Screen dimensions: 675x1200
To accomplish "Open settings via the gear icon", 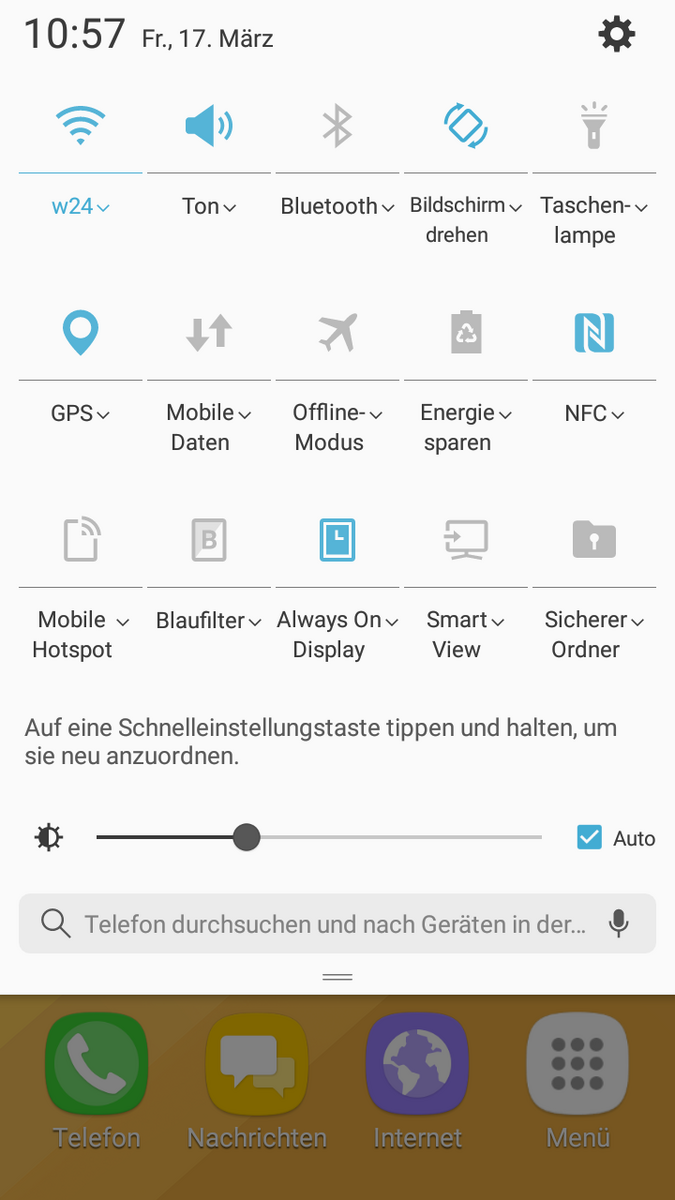I will tap(616, 36).
